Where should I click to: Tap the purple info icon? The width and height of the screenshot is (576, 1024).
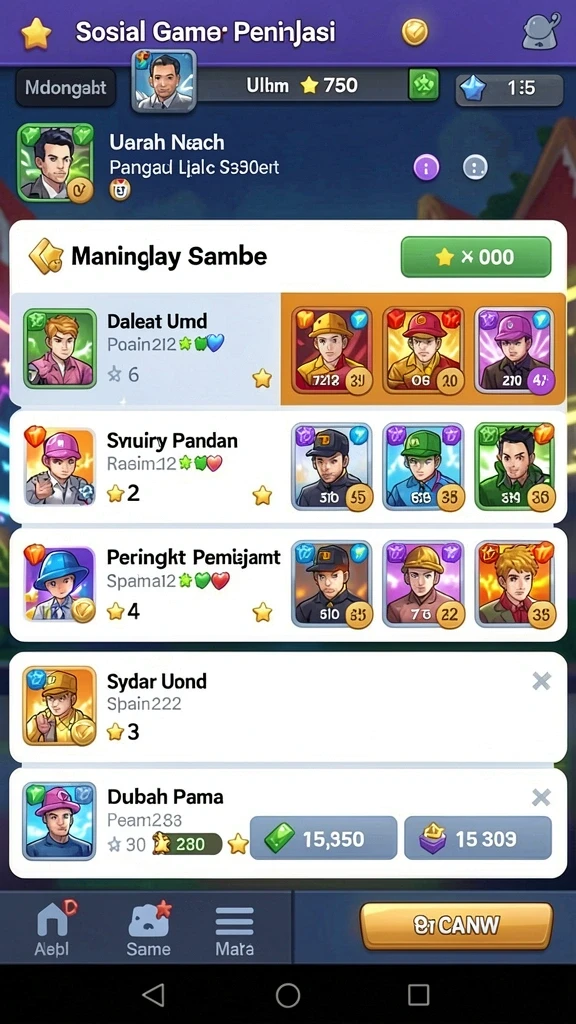(426, 168)
